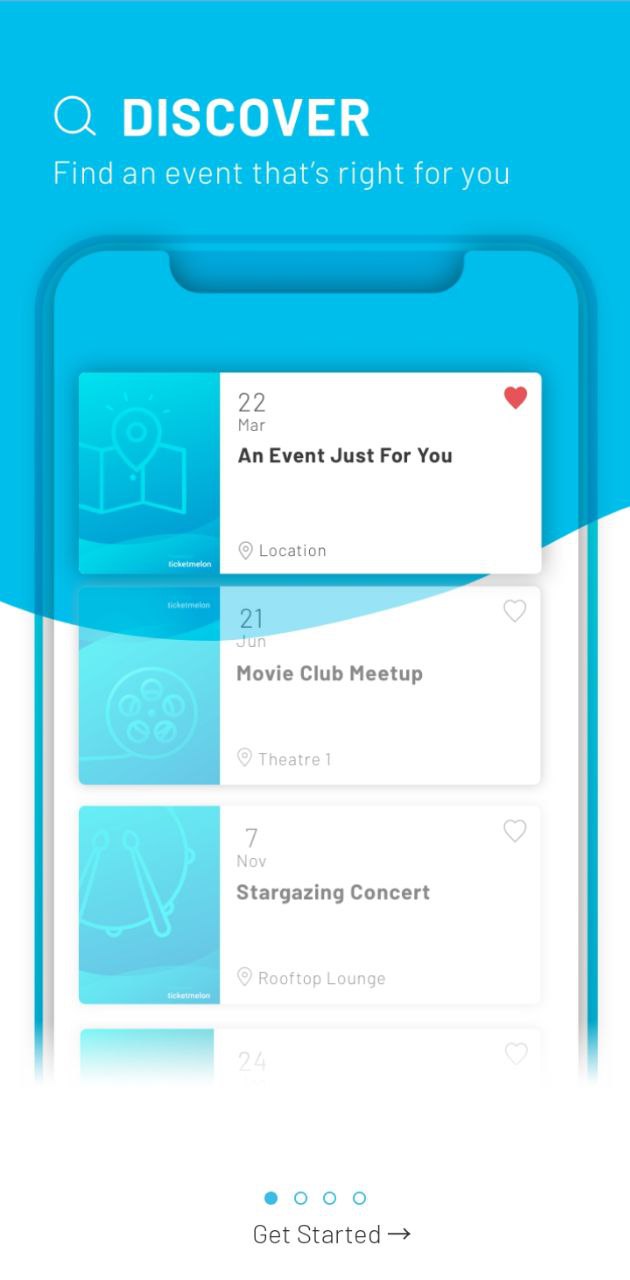Screen dimensions: 630x1280
Task: Jump to the second onboarding page dot
Action: coord(300,1198)
